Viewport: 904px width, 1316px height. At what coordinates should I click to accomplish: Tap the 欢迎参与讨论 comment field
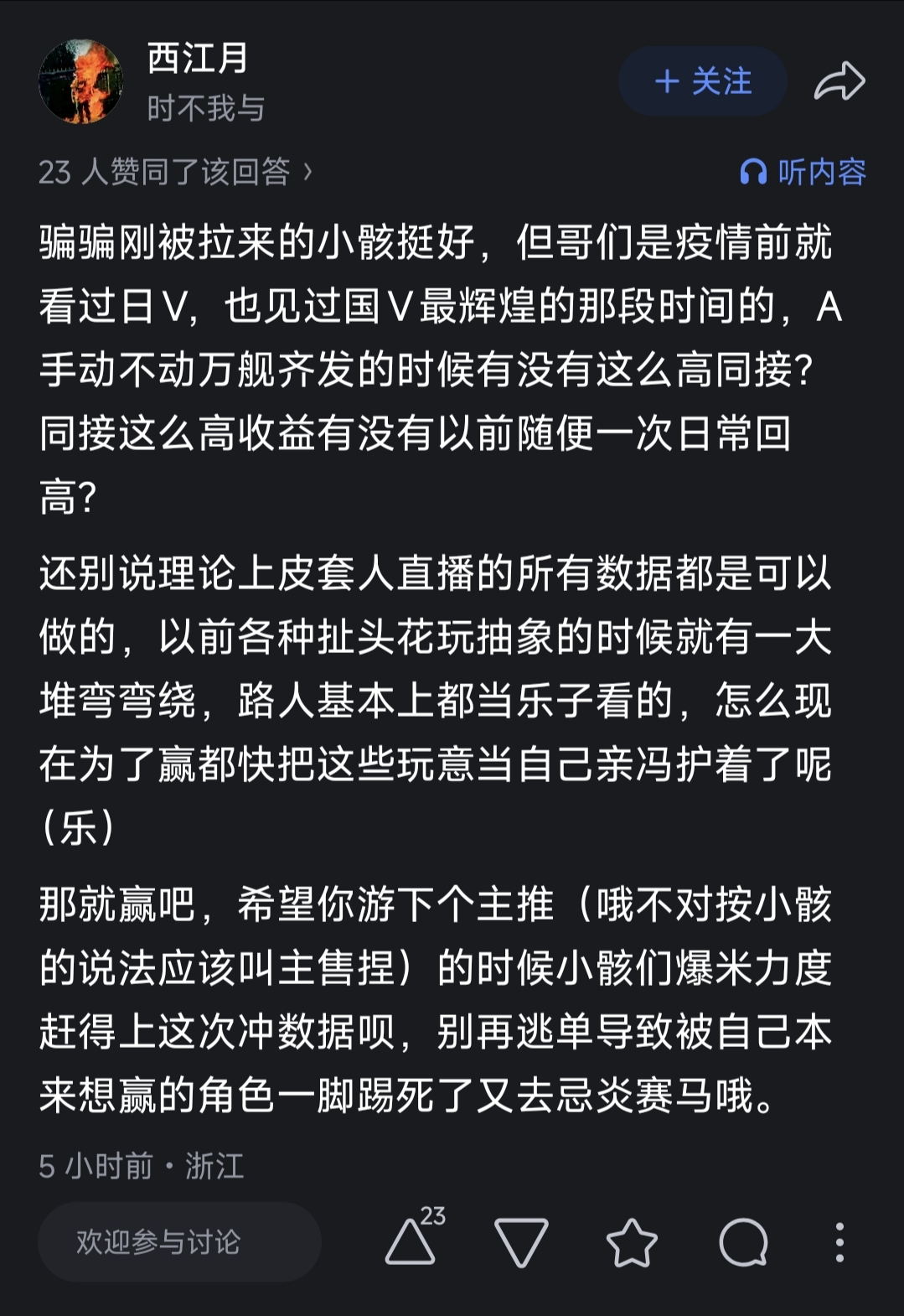(179, 1241)
